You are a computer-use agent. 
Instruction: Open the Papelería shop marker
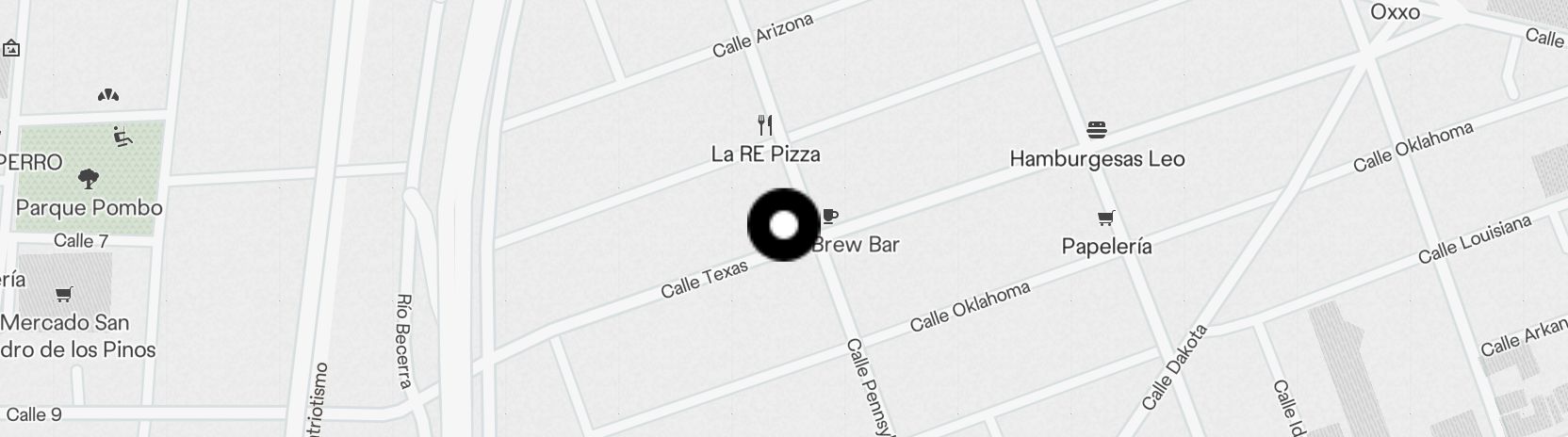point(1106,219)
